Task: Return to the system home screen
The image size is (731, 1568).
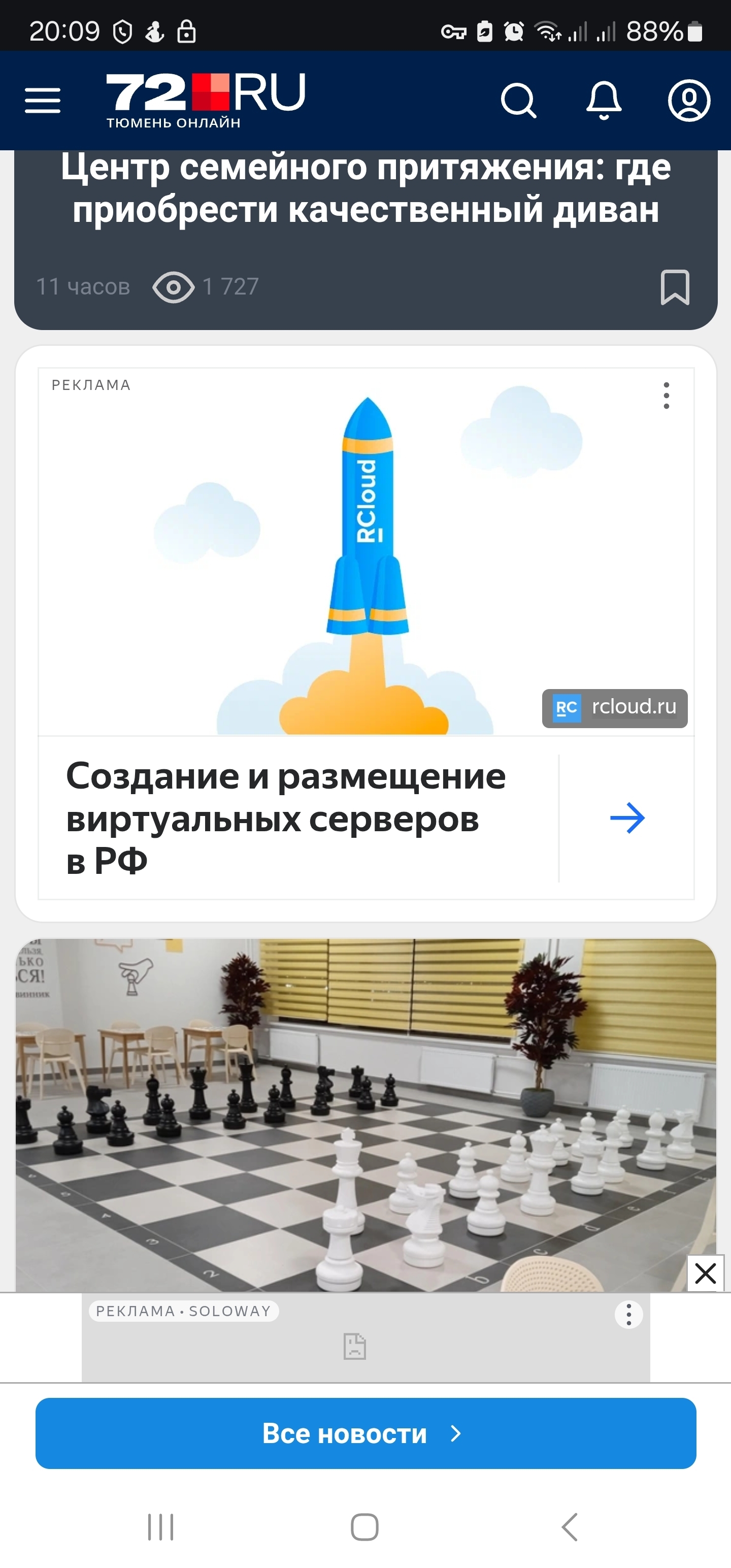Action: [364, 1526]
